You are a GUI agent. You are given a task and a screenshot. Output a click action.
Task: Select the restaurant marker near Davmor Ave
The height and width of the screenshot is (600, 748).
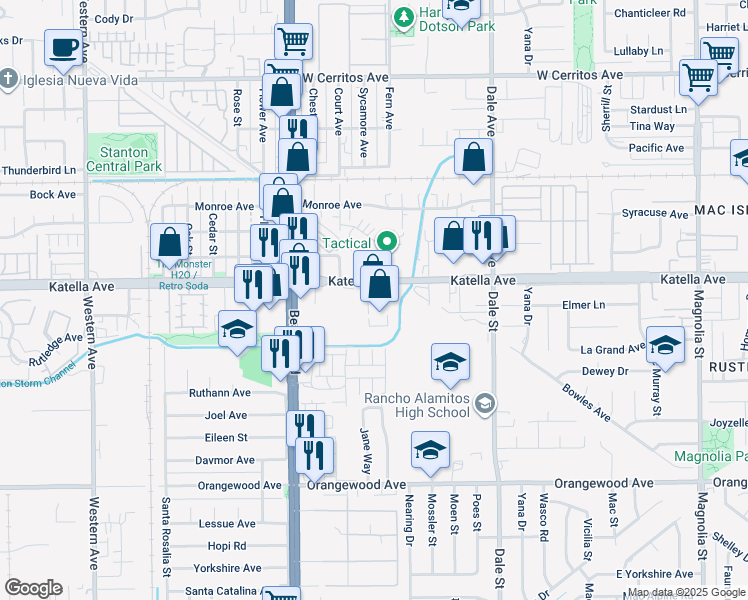(x=316, y=455)
